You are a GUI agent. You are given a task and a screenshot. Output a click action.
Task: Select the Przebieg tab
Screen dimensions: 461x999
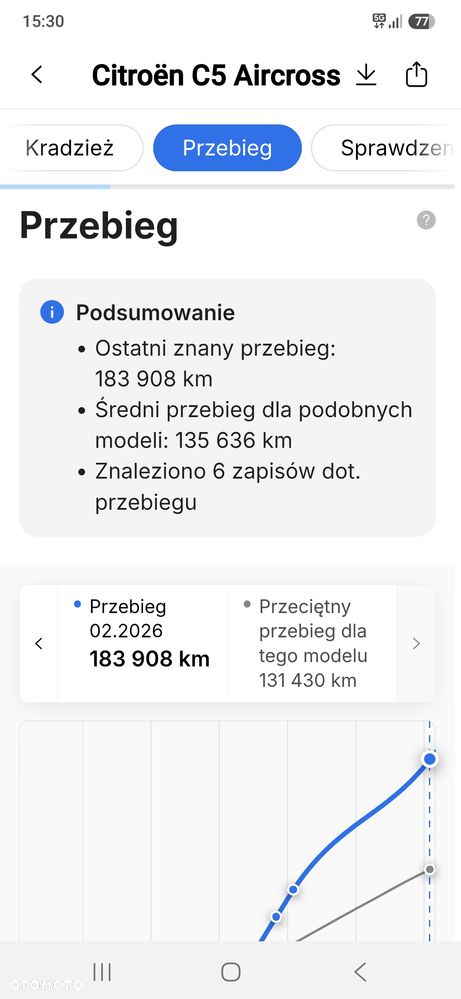pos(227,148)
